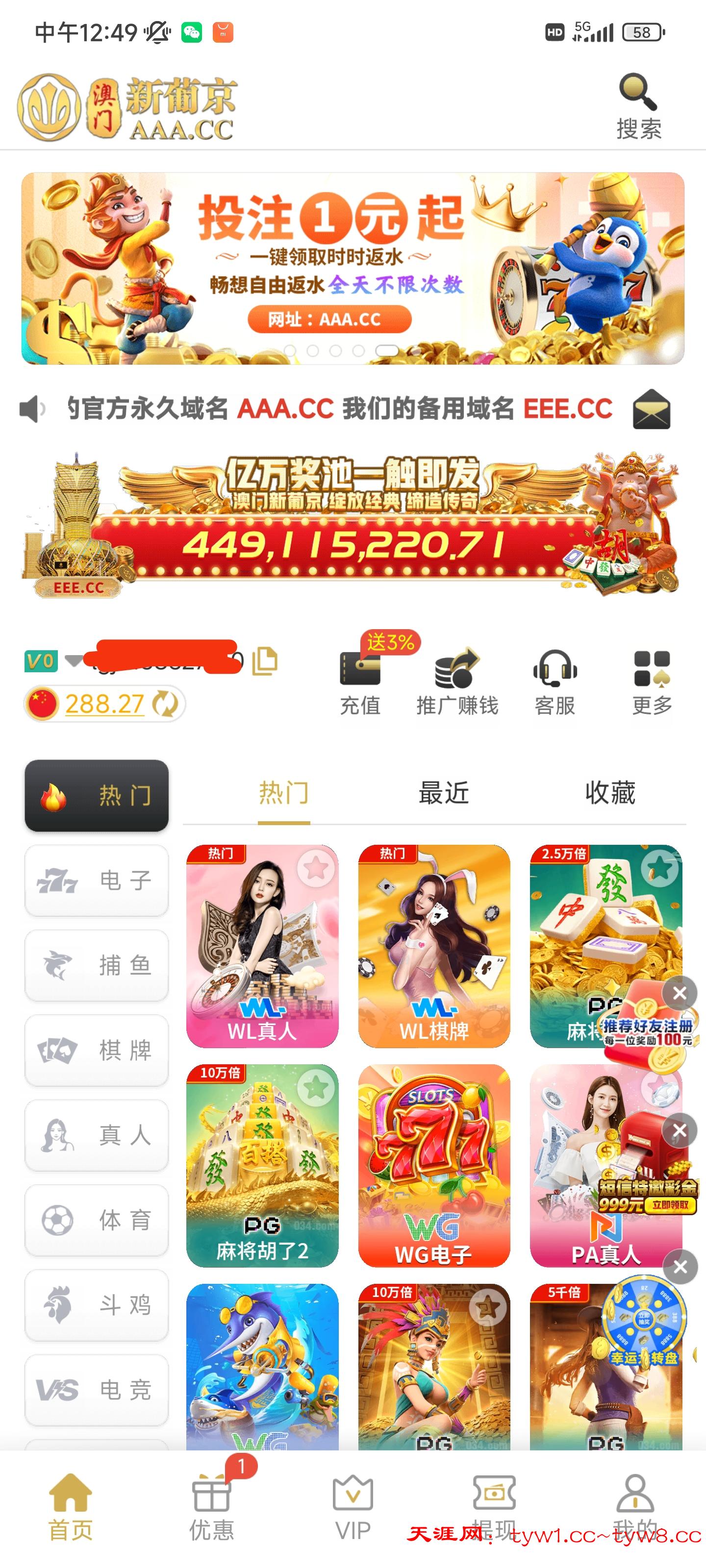Refresh the 288.27 balance
The width and height of the screenshot is (706, 1568).
pyautogui.click(x=165, y=704)
